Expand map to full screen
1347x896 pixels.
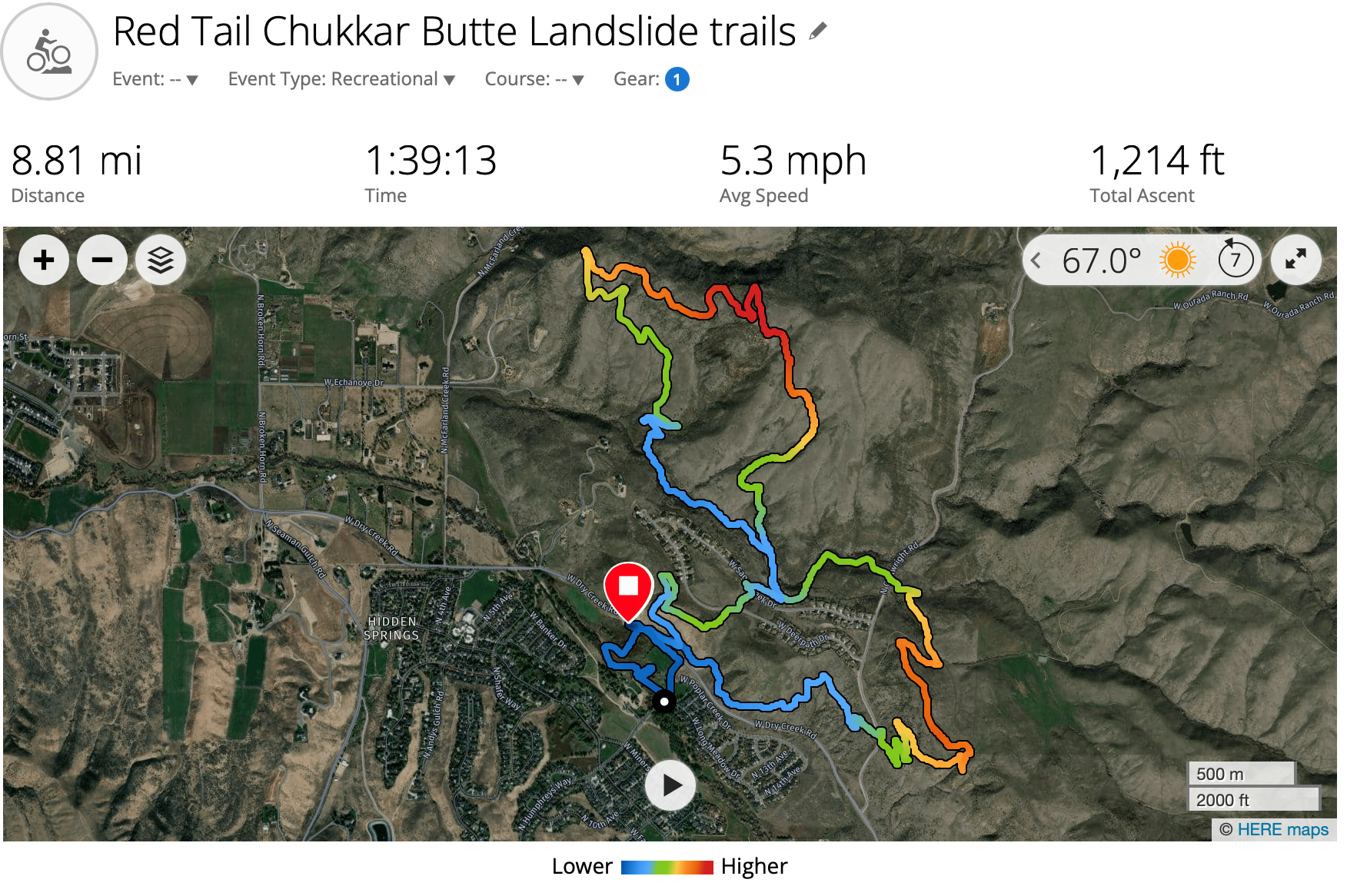coord(1295,260)
